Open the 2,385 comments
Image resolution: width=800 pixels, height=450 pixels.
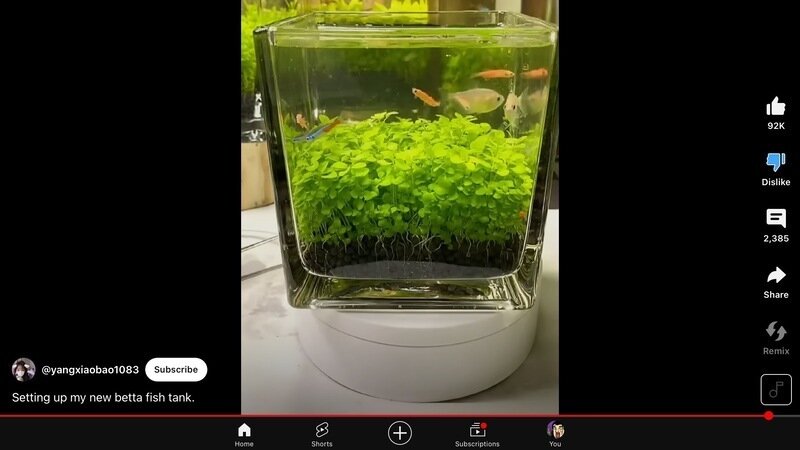pyautogui.click(x=776, y=219)
